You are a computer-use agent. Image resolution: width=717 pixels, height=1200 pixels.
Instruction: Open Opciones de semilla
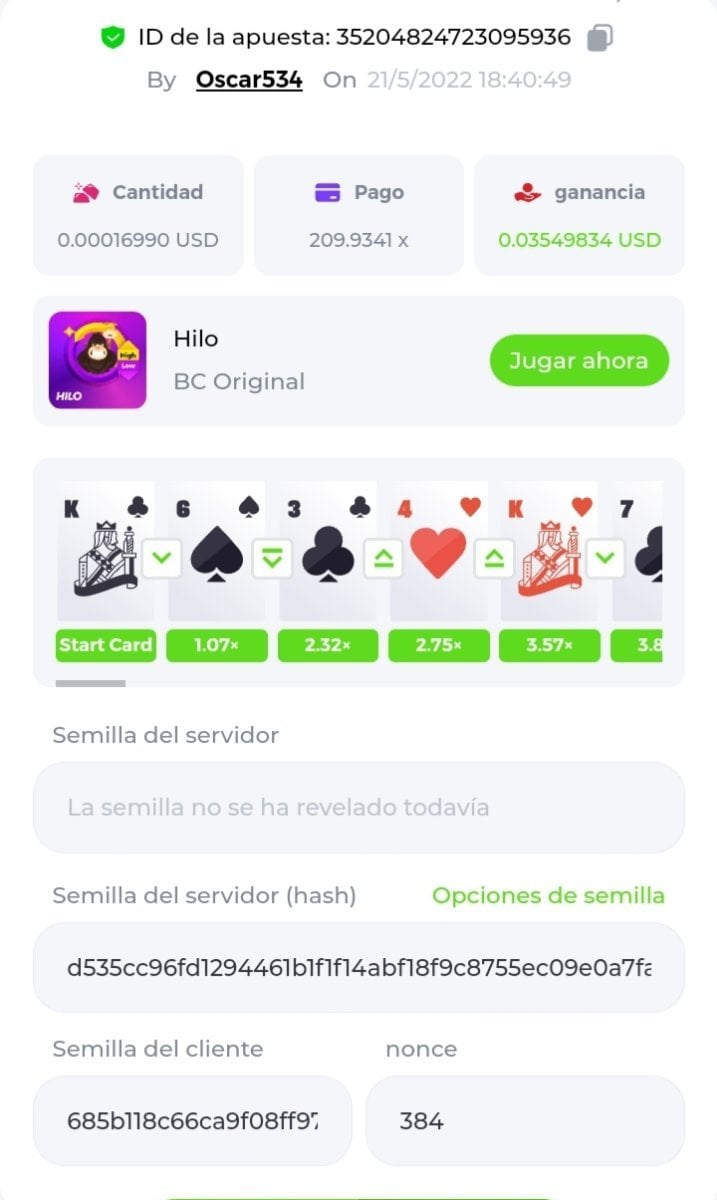[548, 895]
